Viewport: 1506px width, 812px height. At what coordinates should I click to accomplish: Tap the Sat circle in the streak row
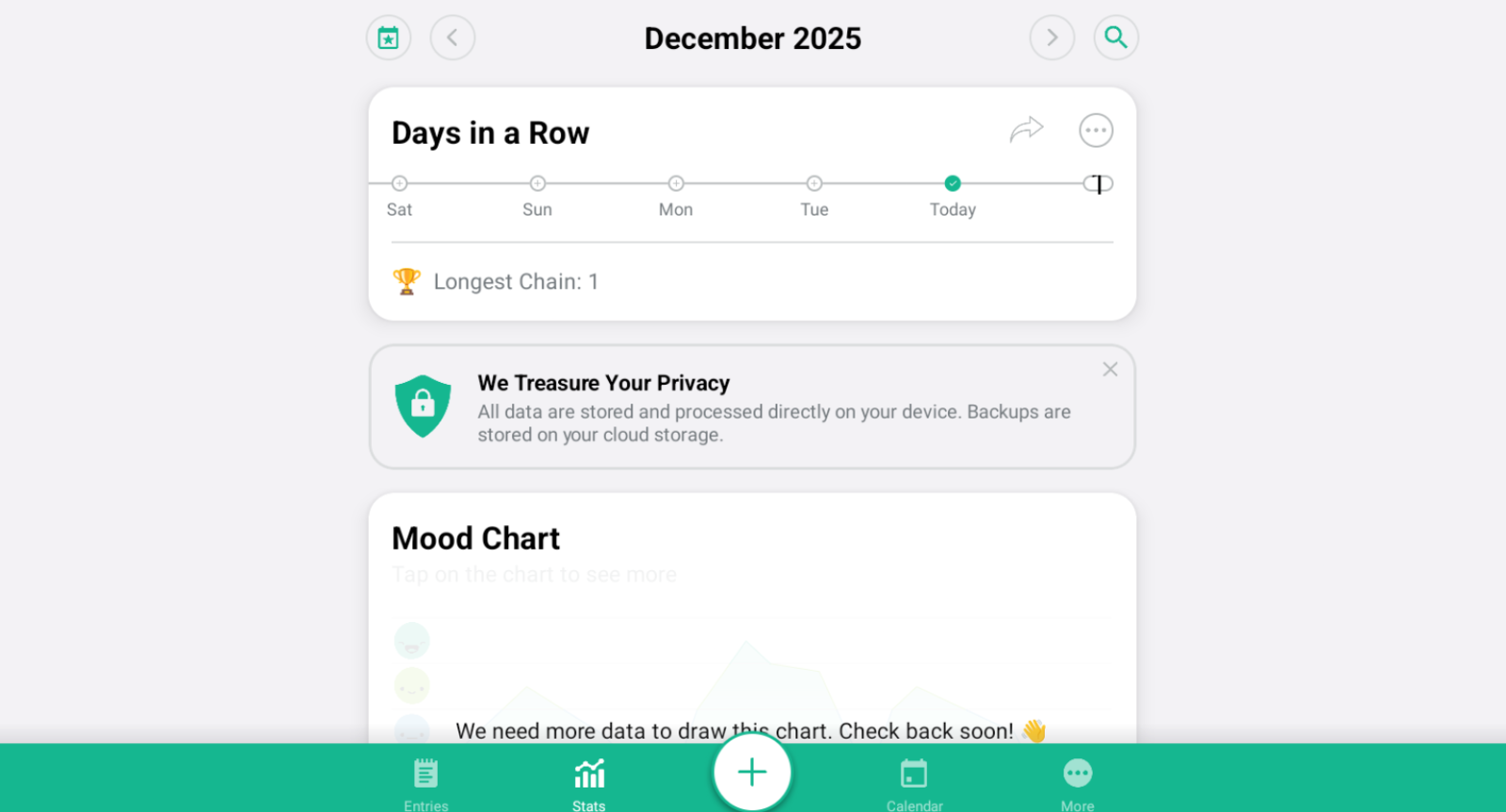(x=399, y=183)
